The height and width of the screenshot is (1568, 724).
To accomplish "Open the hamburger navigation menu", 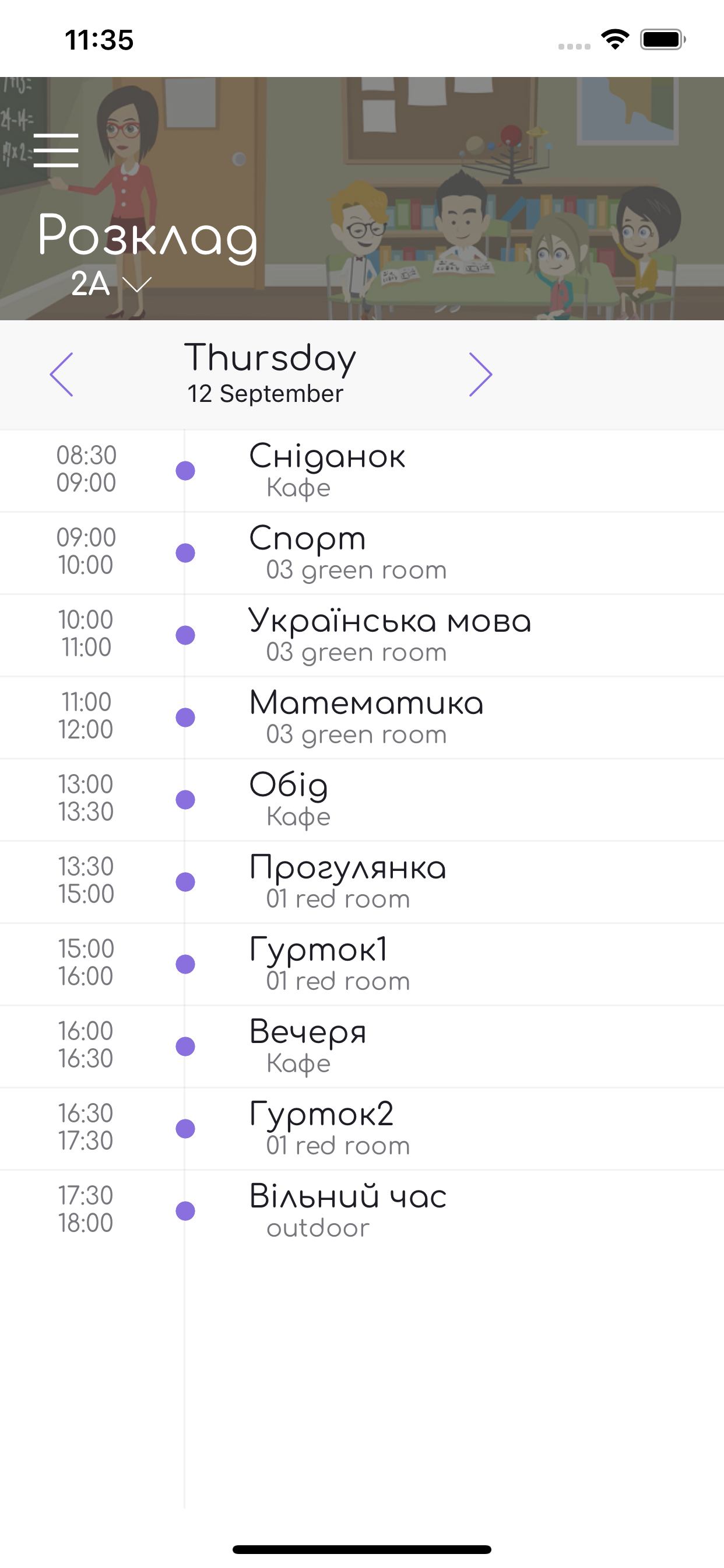I will pyautogui.click(x=55, y=150).
